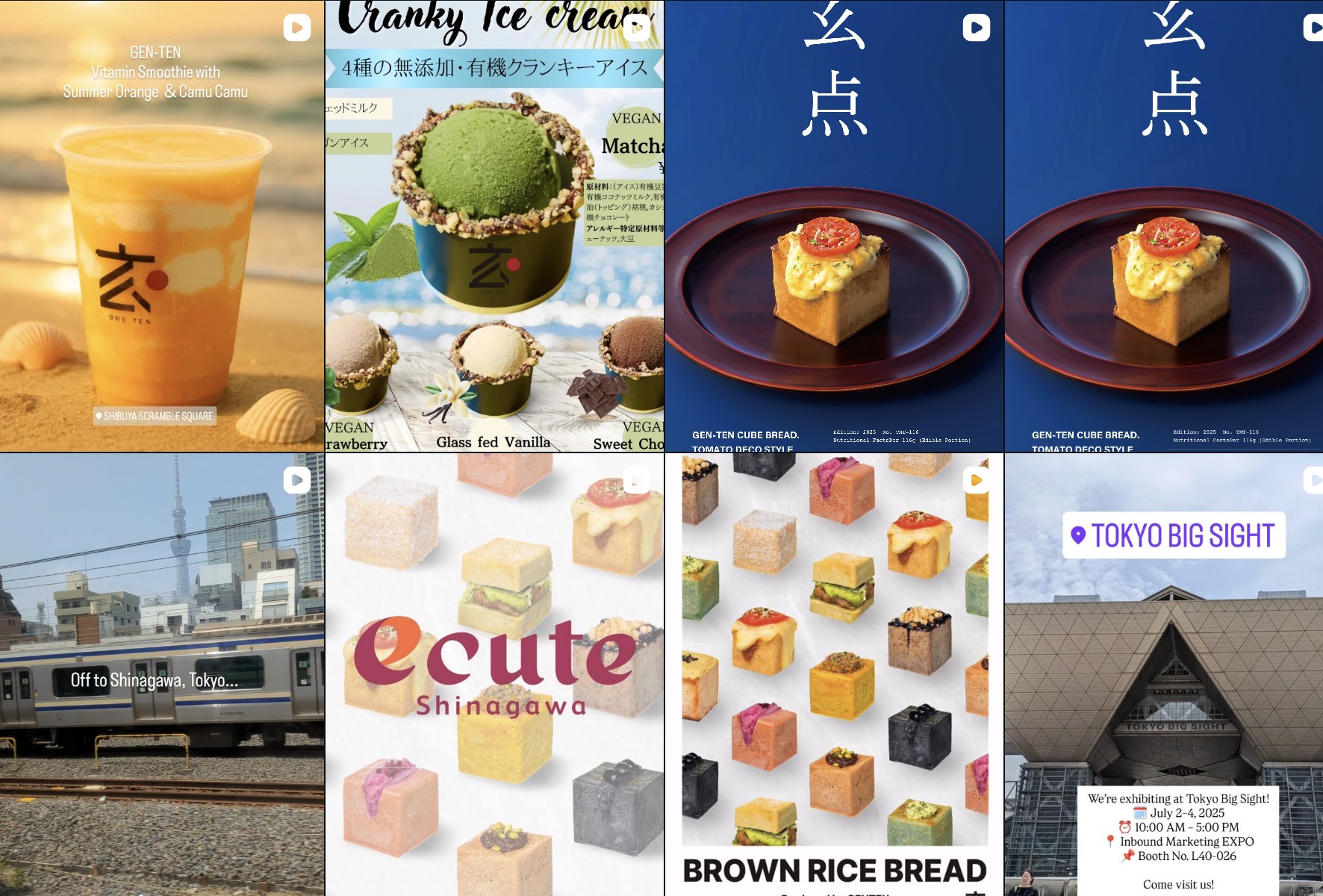Open the GEN-TEN Vitamin Smoothie reel
Image resolution: width=1323 pixels, height=896 pixels.
click(162, 225)
